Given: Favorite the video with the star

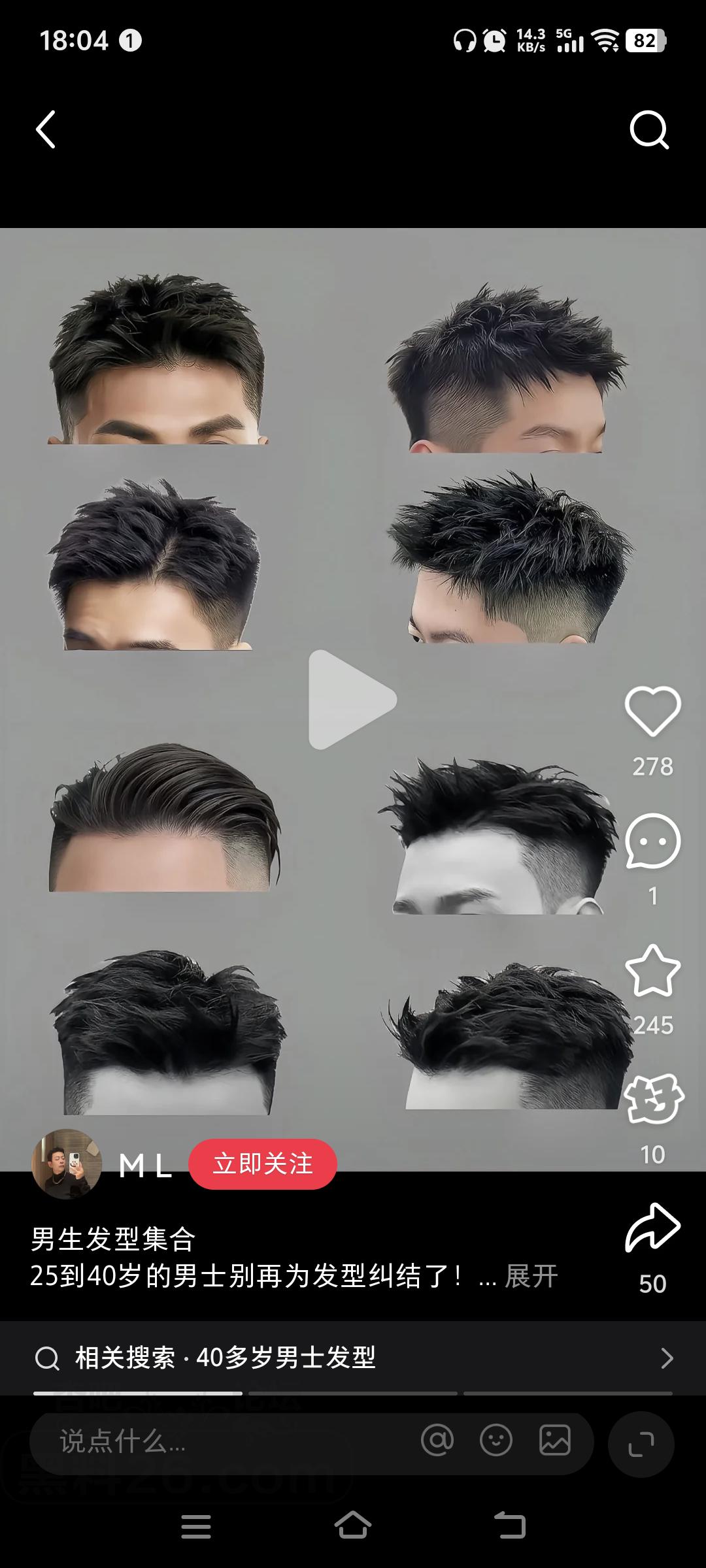Looking at the screenshot, I should pos(652,971).
